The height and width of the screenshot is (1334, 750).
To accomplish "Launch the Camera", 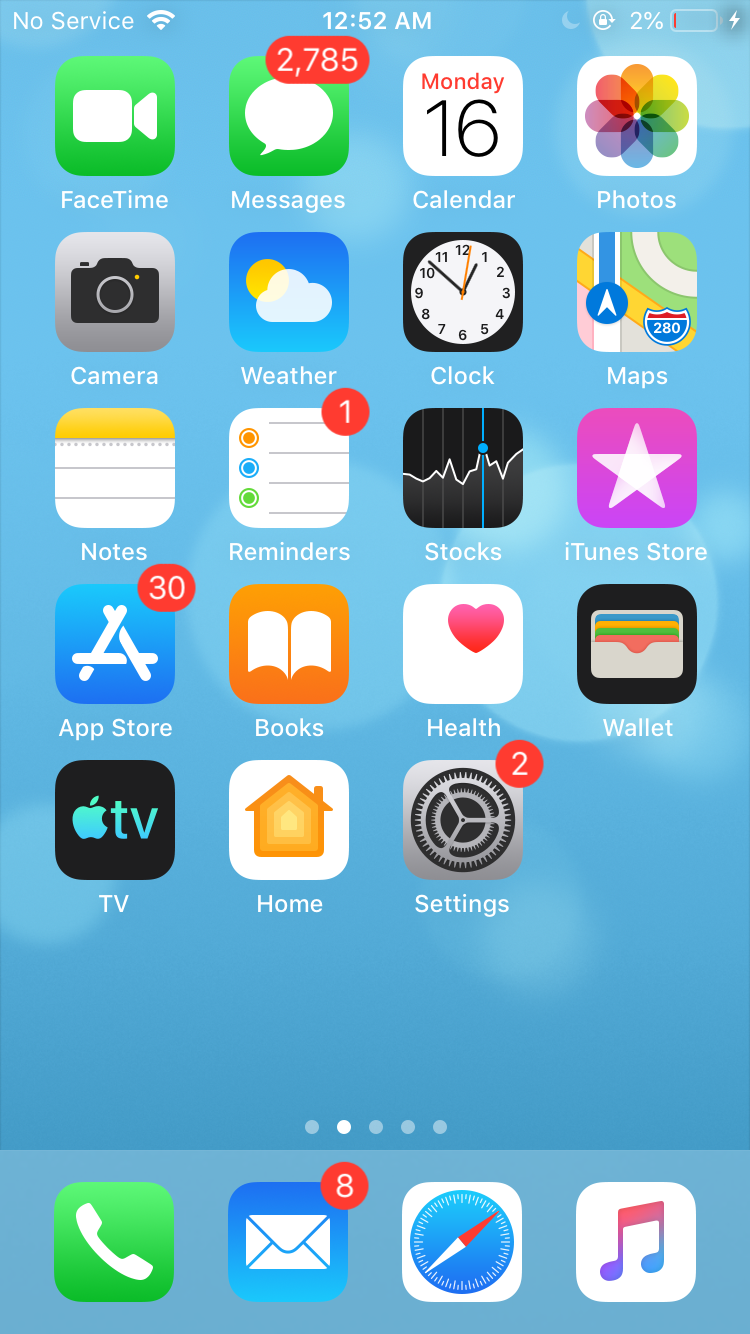I will pos(114,291).
